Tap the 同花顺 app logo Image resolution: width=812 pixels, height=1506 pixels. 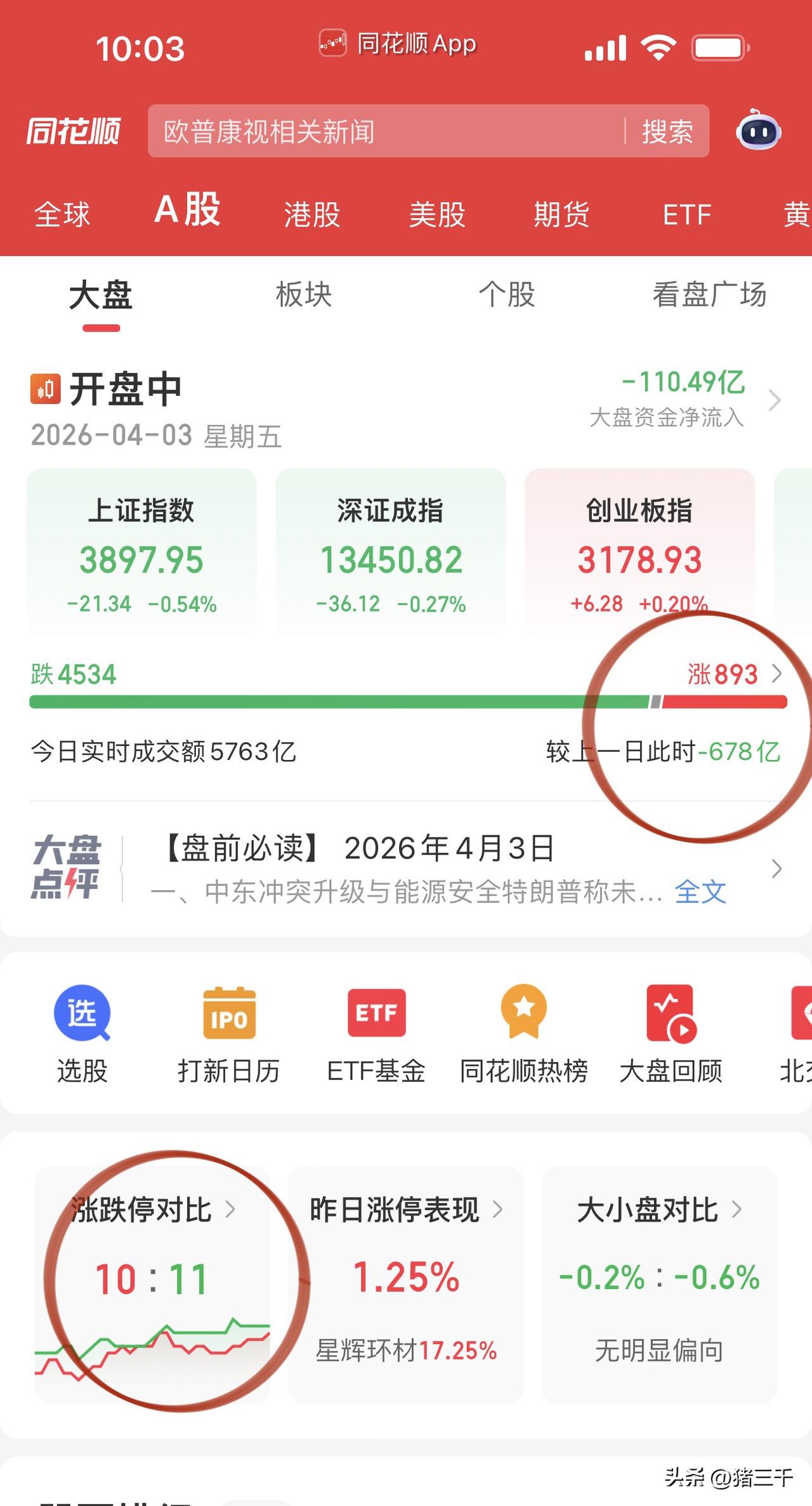click(x=72, y=131)
